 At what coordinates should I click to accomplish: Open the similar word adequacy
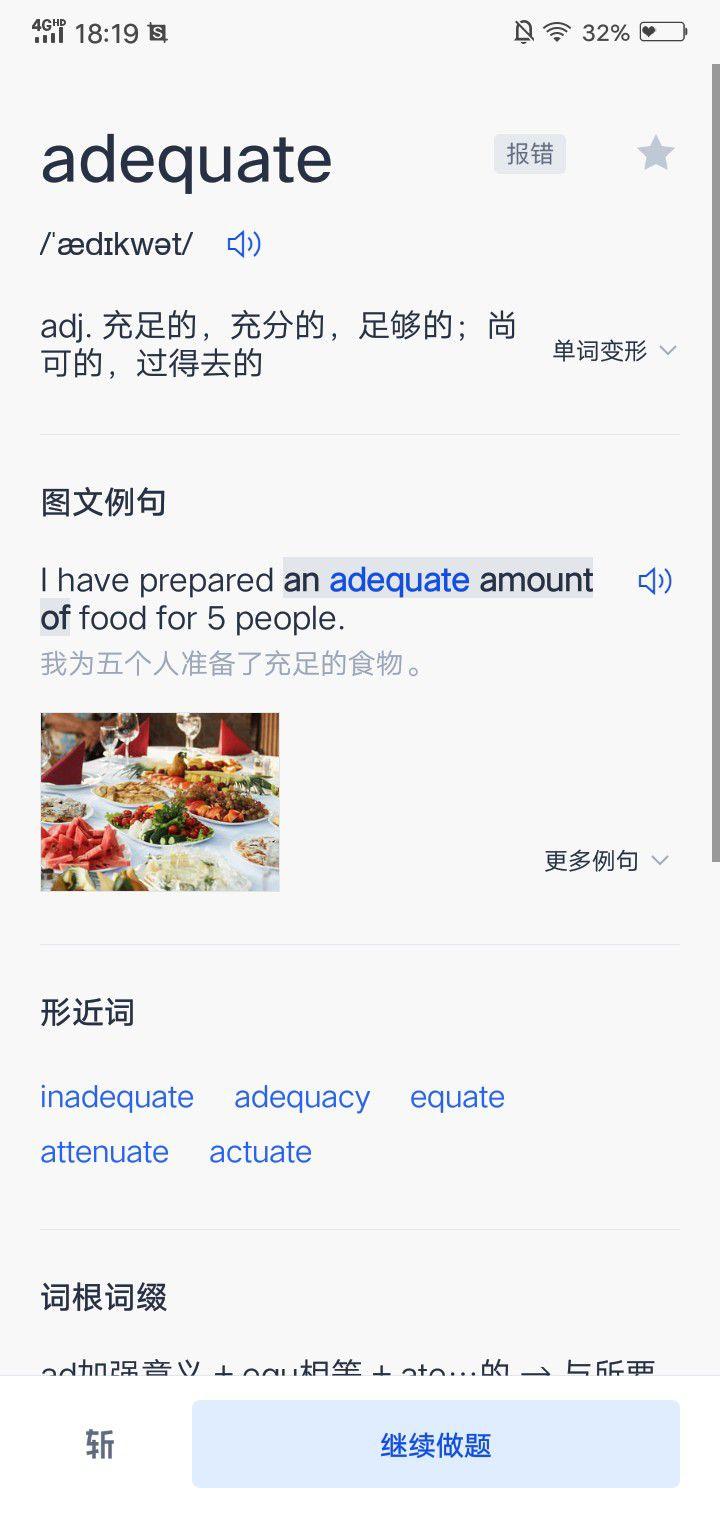[302, 1097]
